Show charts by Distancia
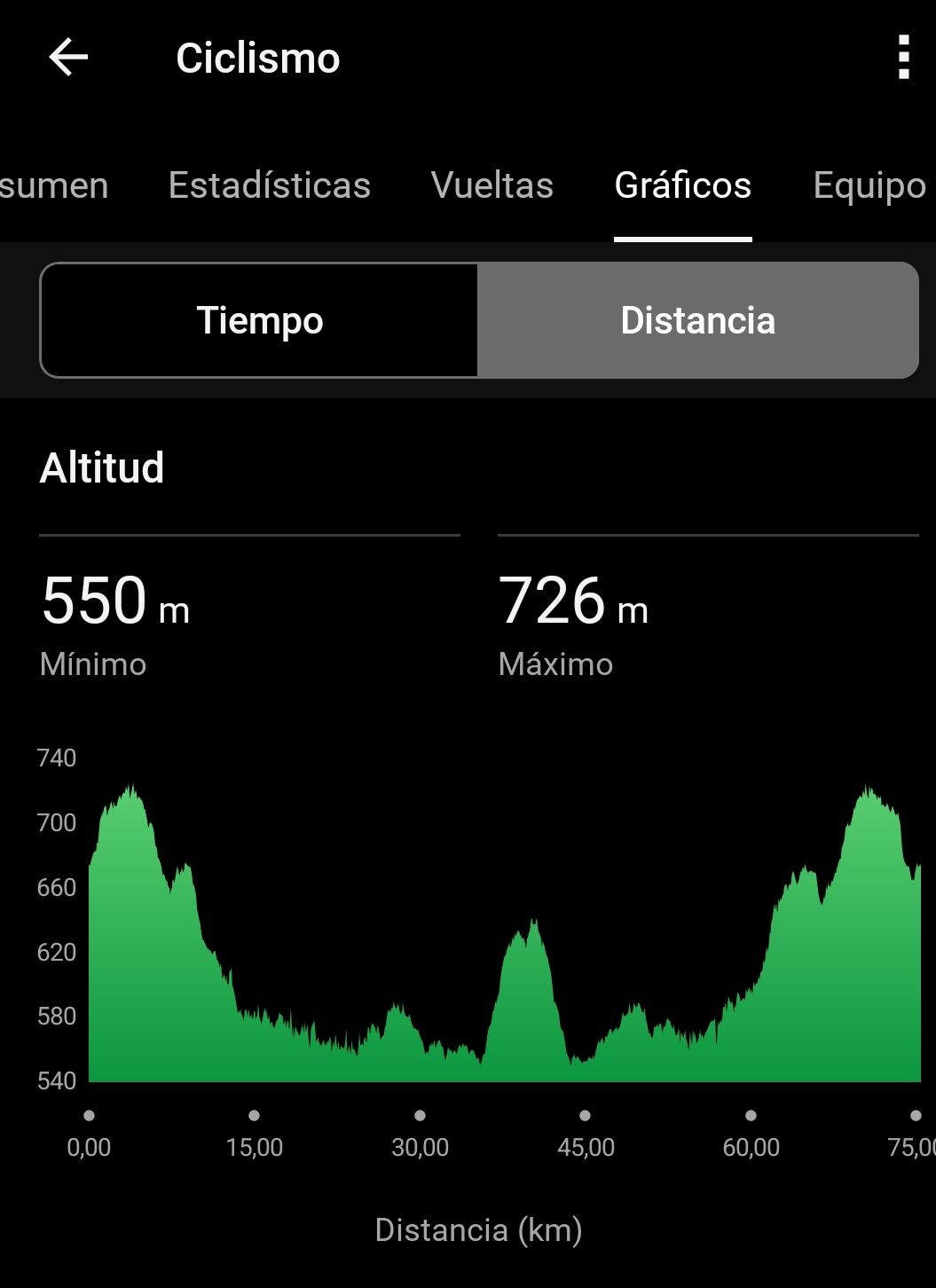Screen dimensions: 936x1288 click(x=698, y=320)
